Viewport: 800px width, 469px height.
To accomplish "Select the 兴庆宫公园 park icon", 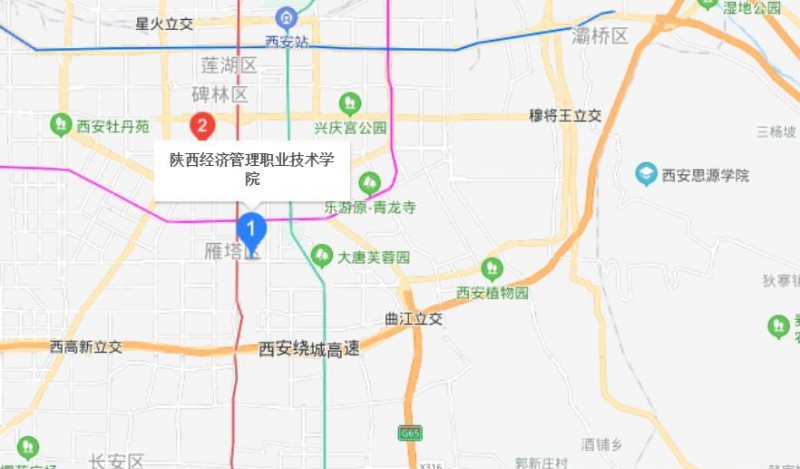I will point(349,102).
